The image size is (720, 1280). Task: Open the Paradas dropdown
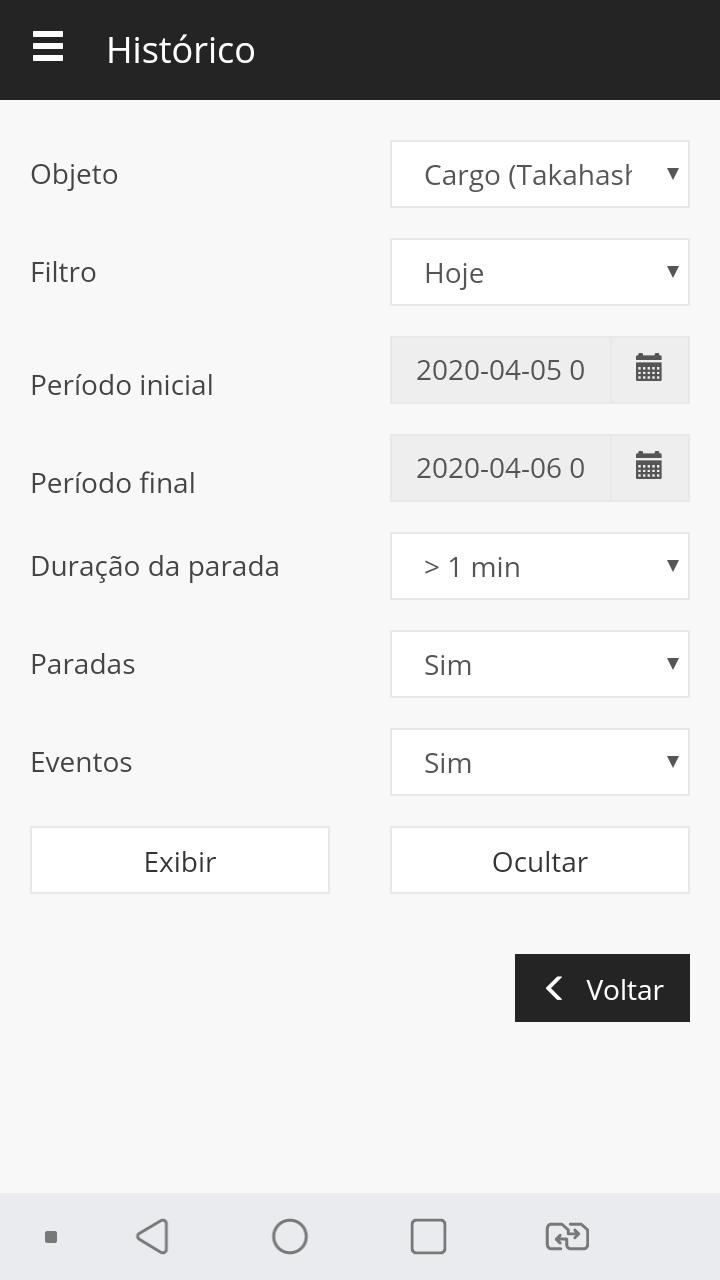pyautogui.click(x=540, y=664)
